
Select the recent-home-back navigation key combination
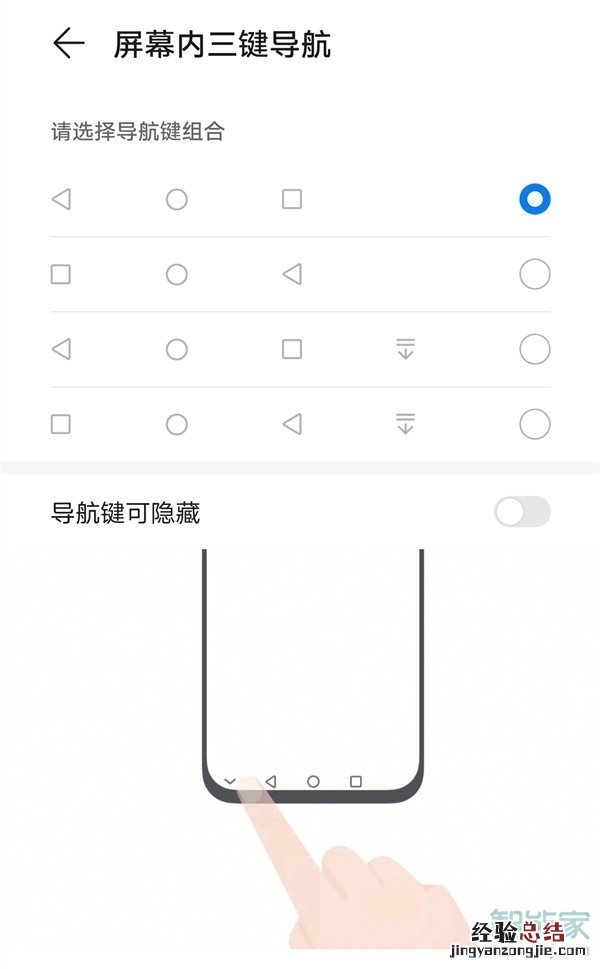pyautogui.click(x=534, y=274)
